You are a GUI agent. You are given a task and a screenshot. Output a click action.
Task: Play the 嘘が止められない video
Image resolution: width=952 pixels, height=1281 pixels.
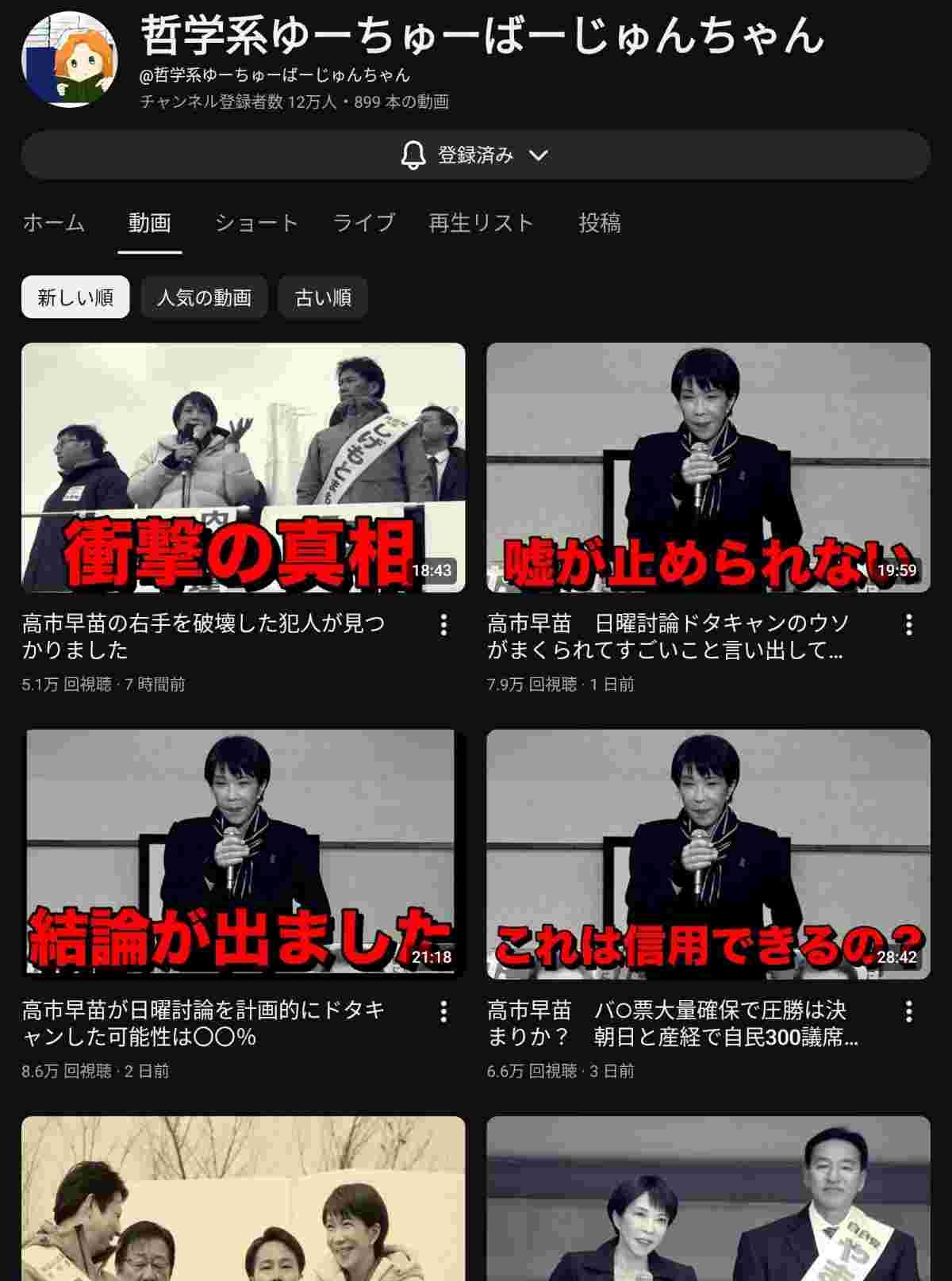coord(708,467)
